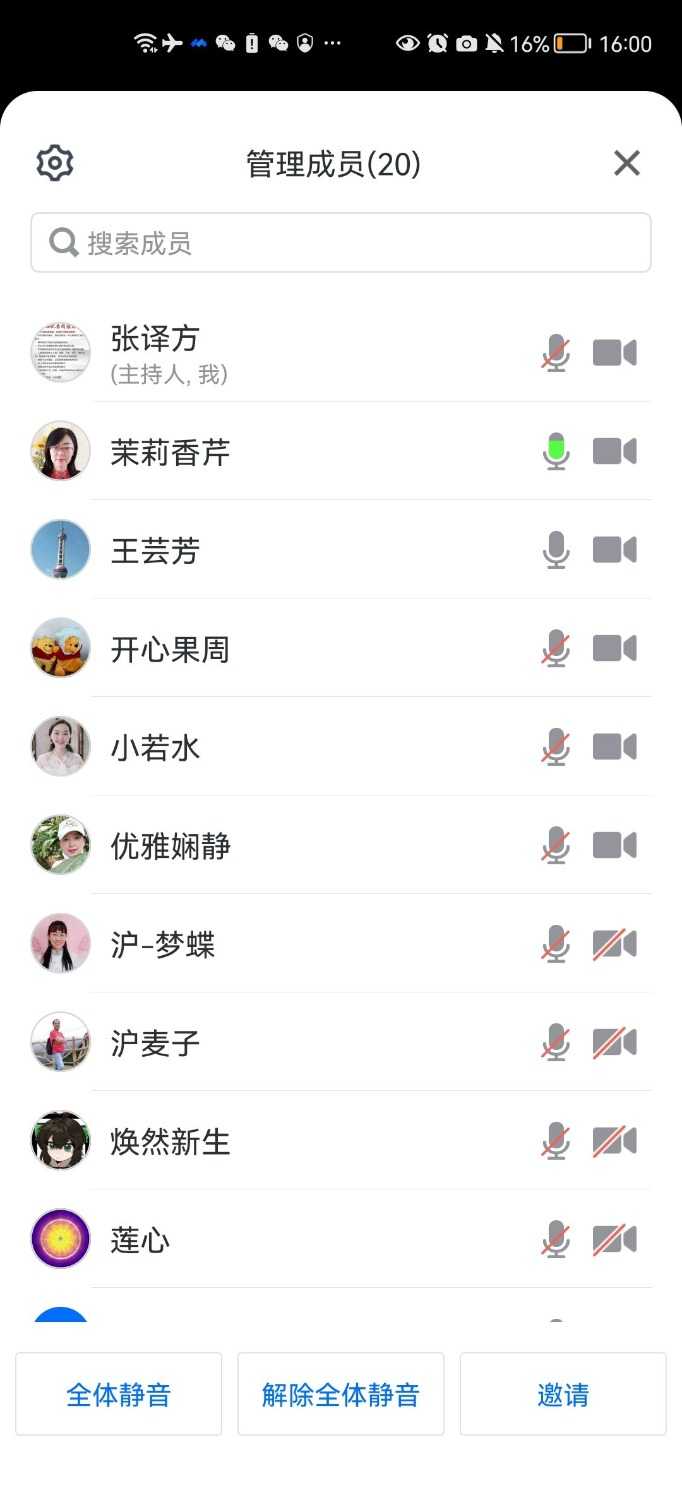Viewport: 682px width, 1500px height.
Task: Unmute 焕然新生's microphone
Action: point(556,1141)
